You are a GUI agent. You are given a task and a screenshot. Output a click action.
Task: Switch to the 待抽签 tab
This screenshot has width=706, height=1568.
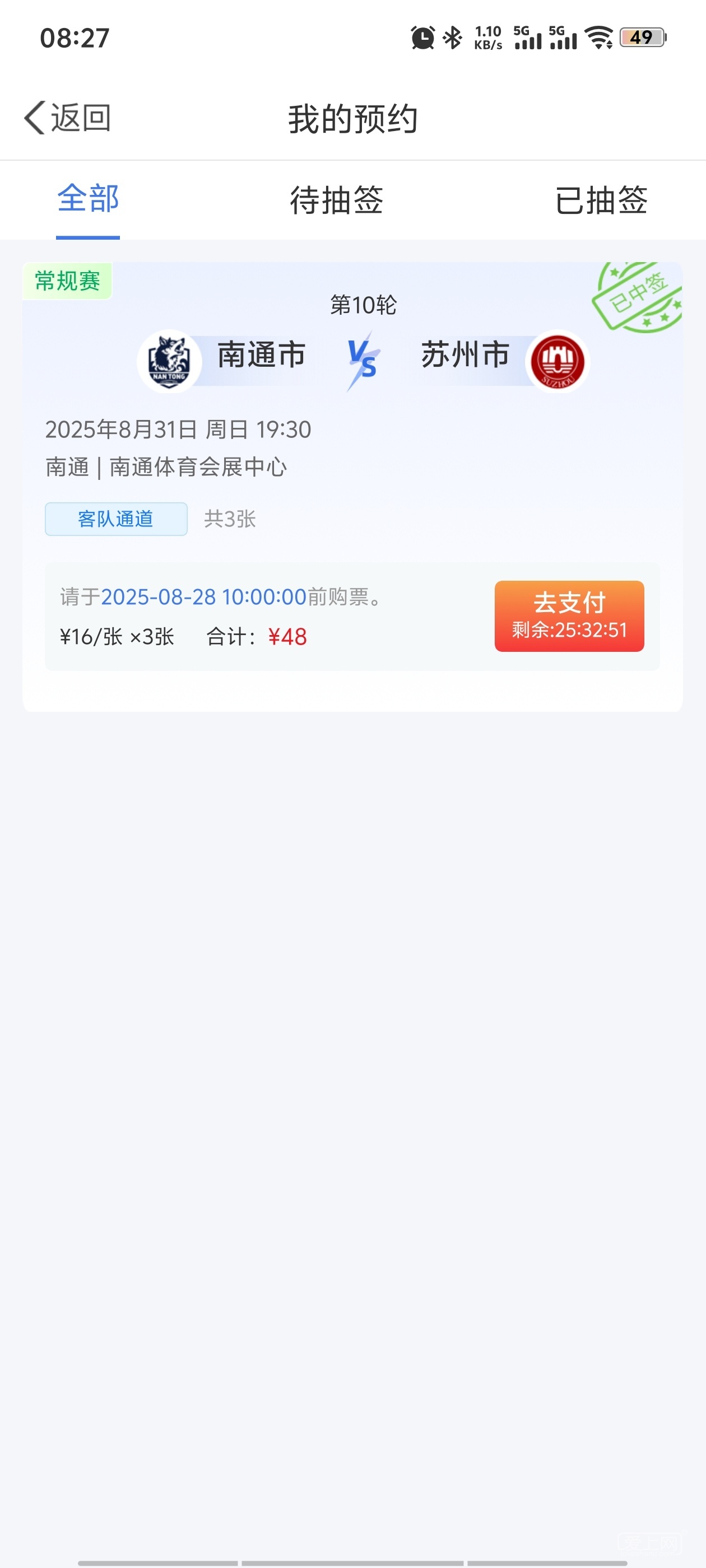[336, 200]
